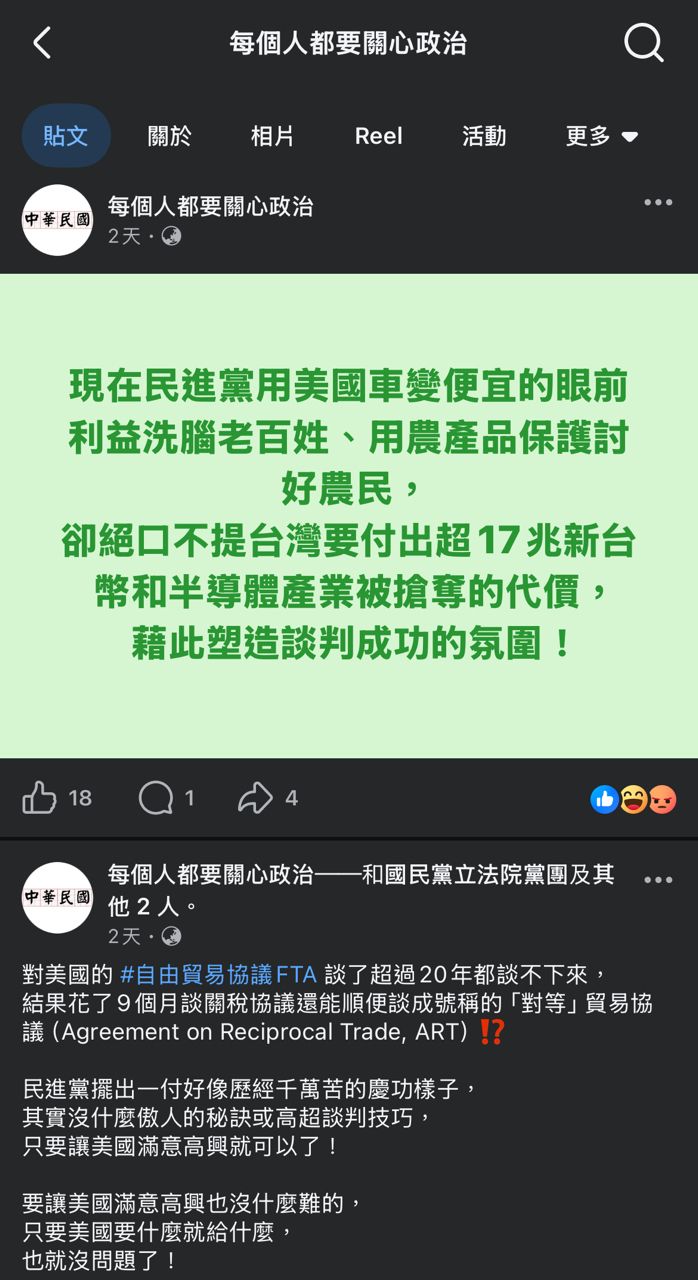
Task: Open overflow menu of the first post
Action: coord(657,203)
